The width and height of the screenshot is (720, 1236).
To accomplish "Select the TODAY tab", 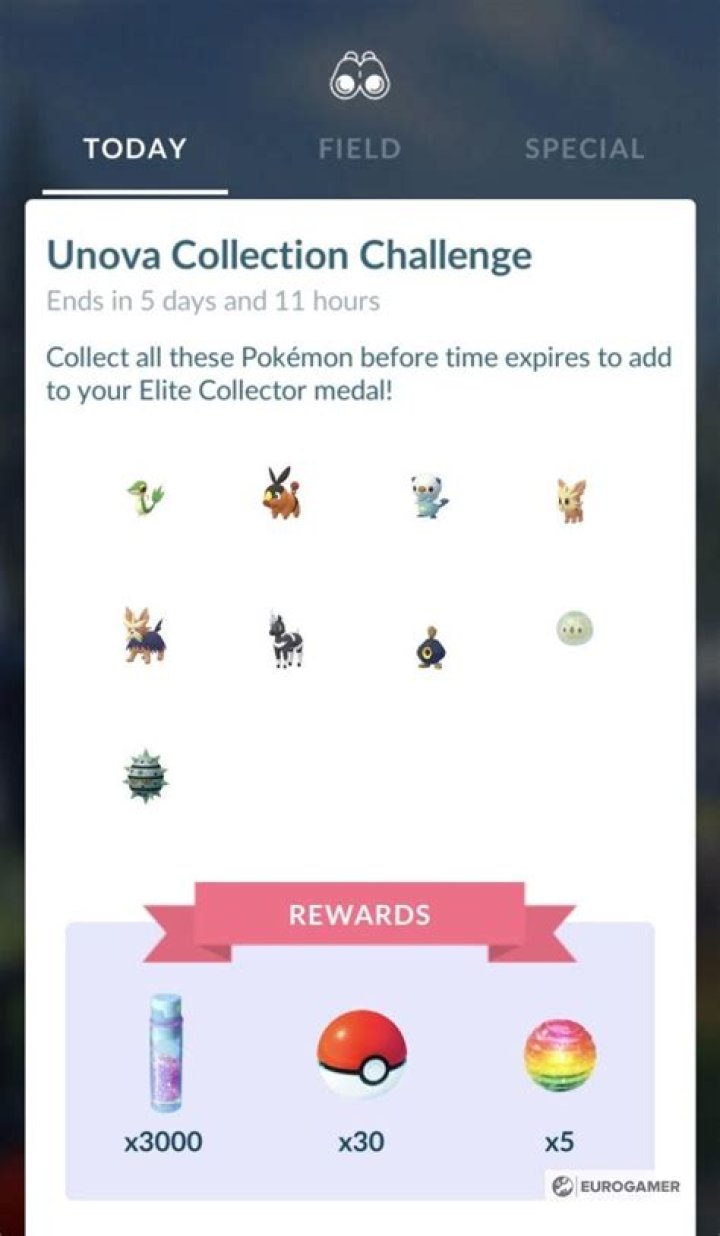I will coord(134,148).
